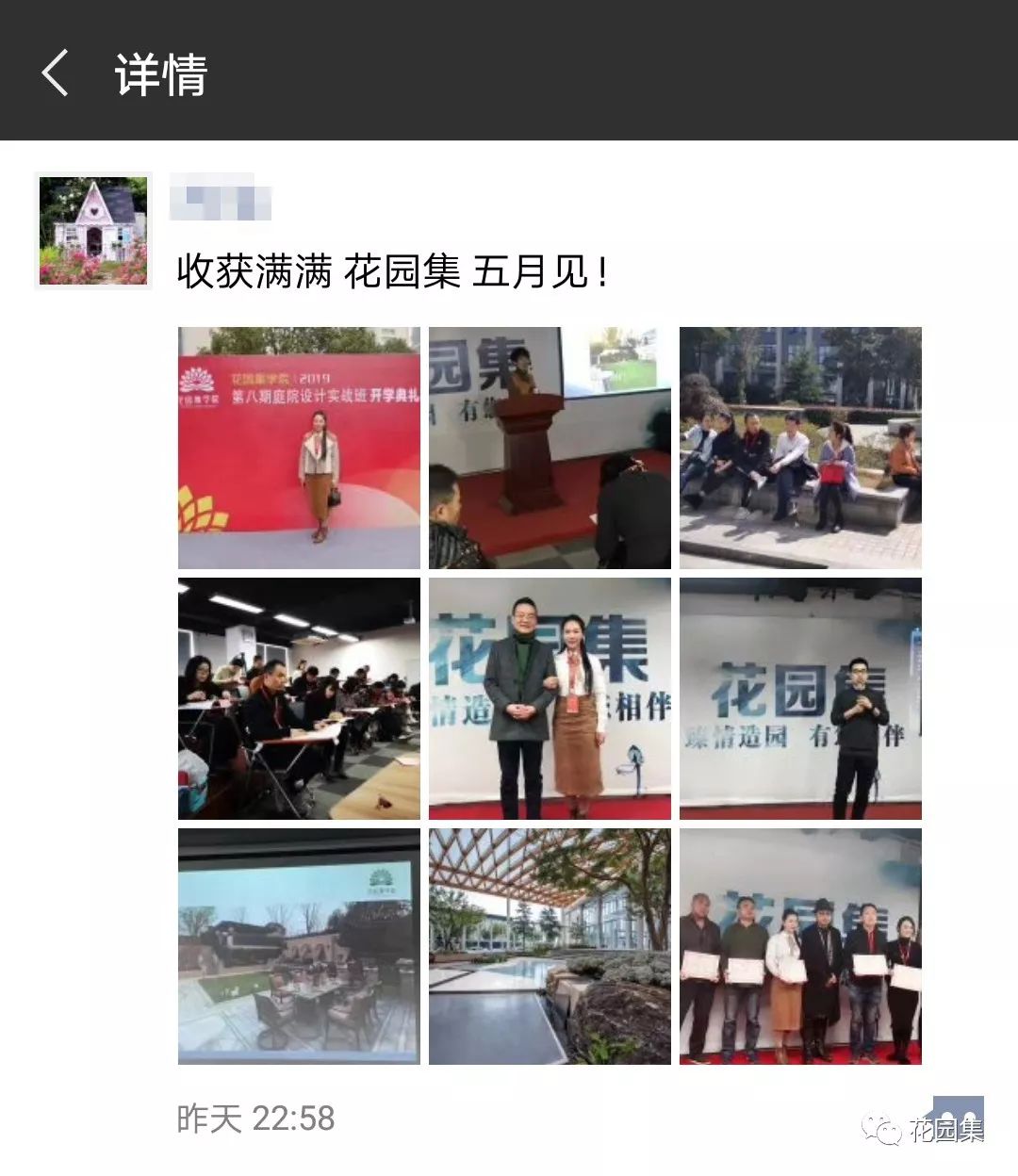Open photo of speaker at wooden podium
1018x1176 pixels.
[x=550, y=448]
